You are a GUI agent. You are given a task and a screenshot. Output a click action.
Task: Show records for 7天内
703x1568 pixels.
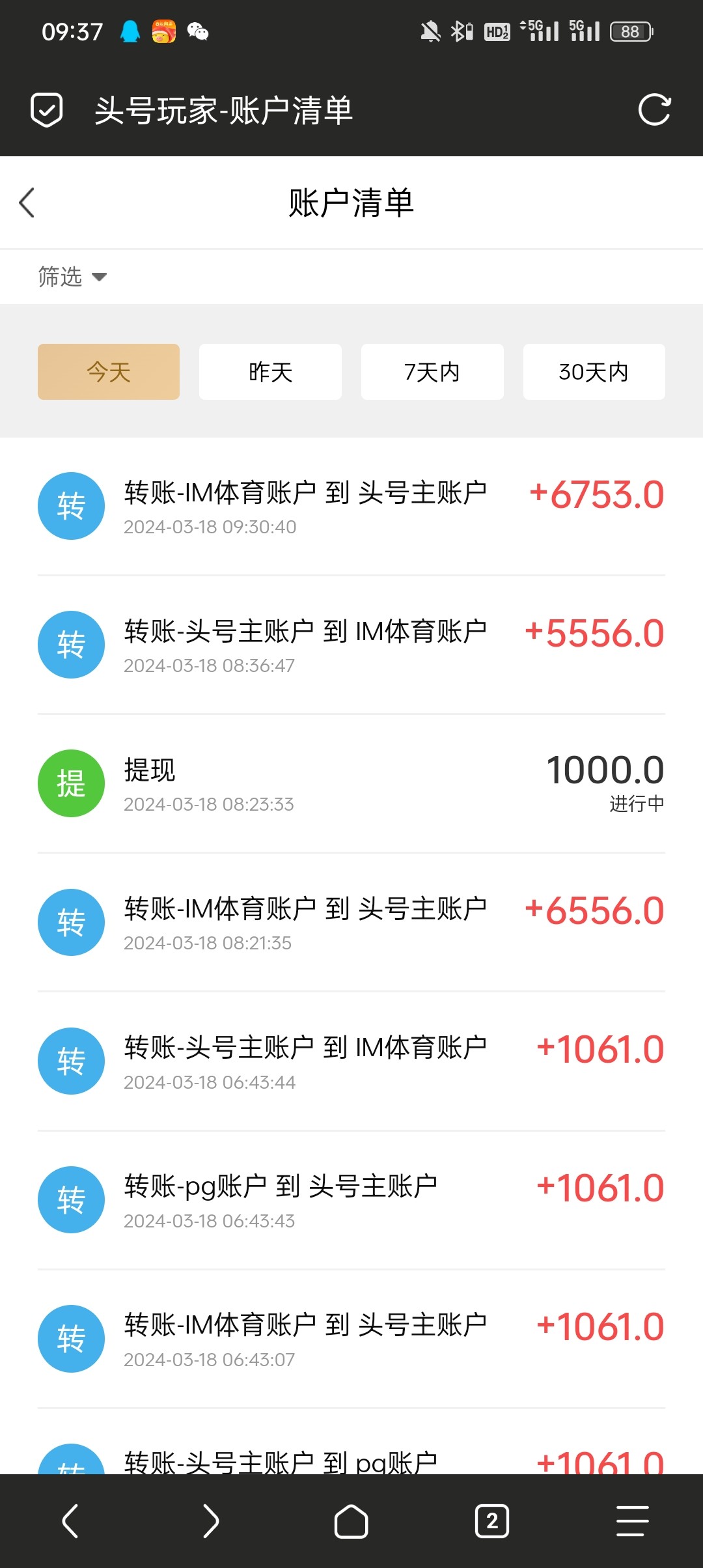click(432, 372)
